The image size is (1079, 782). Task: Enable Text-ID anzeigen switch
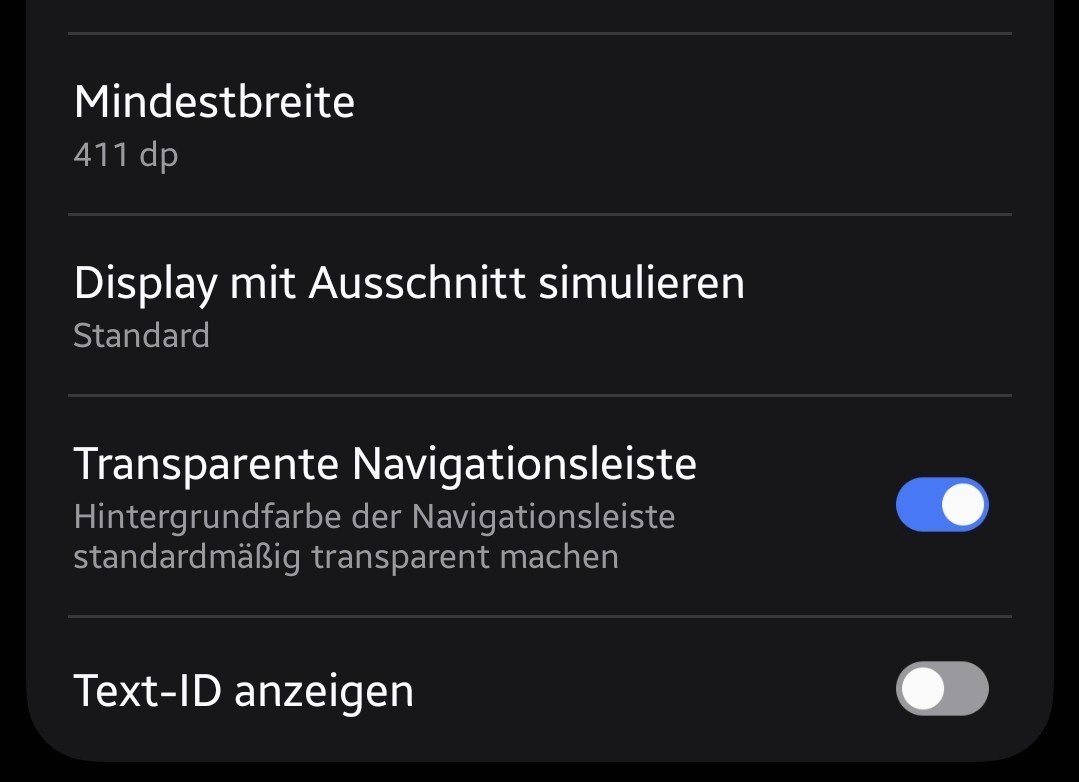(x=941, y=689)
